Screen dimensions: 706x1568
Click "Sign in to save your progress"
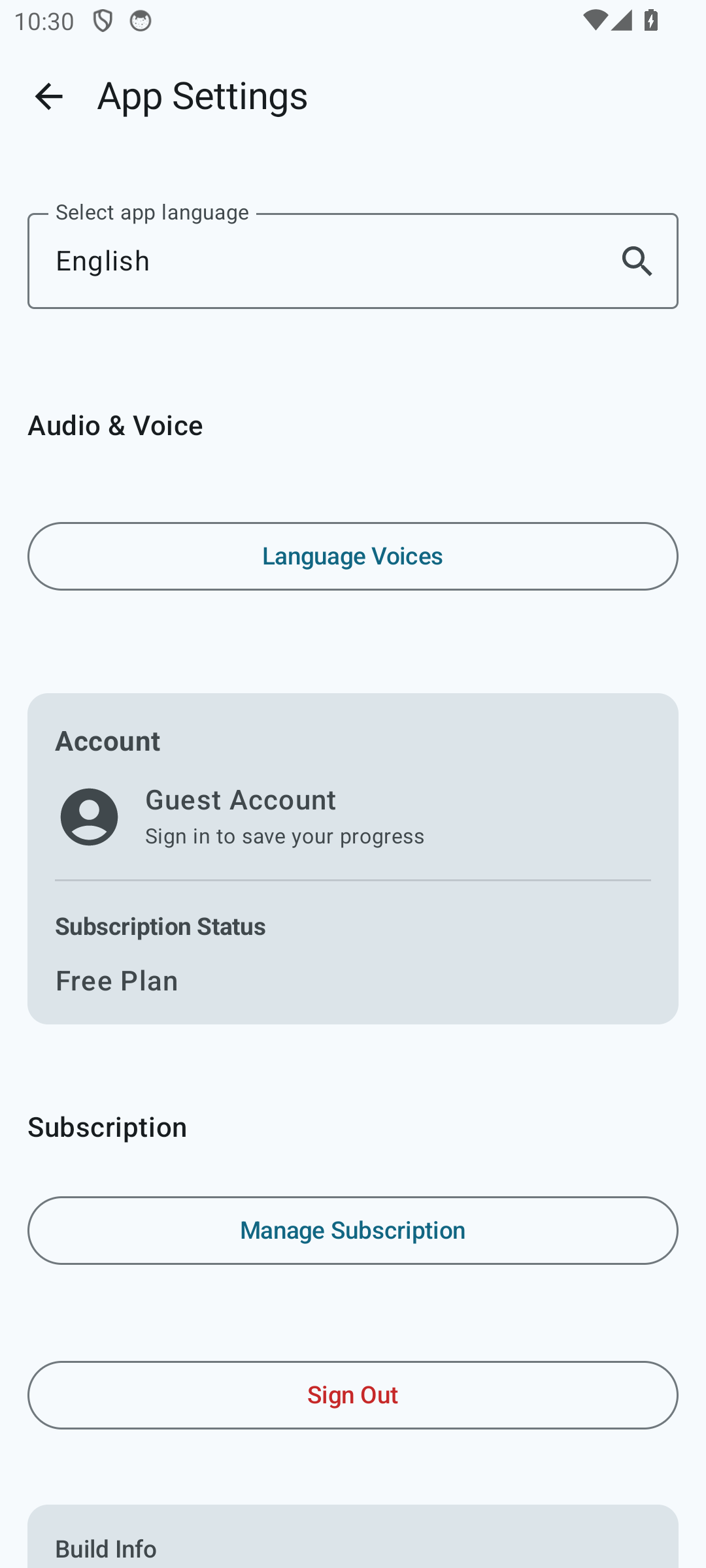[x=284, y=836]
